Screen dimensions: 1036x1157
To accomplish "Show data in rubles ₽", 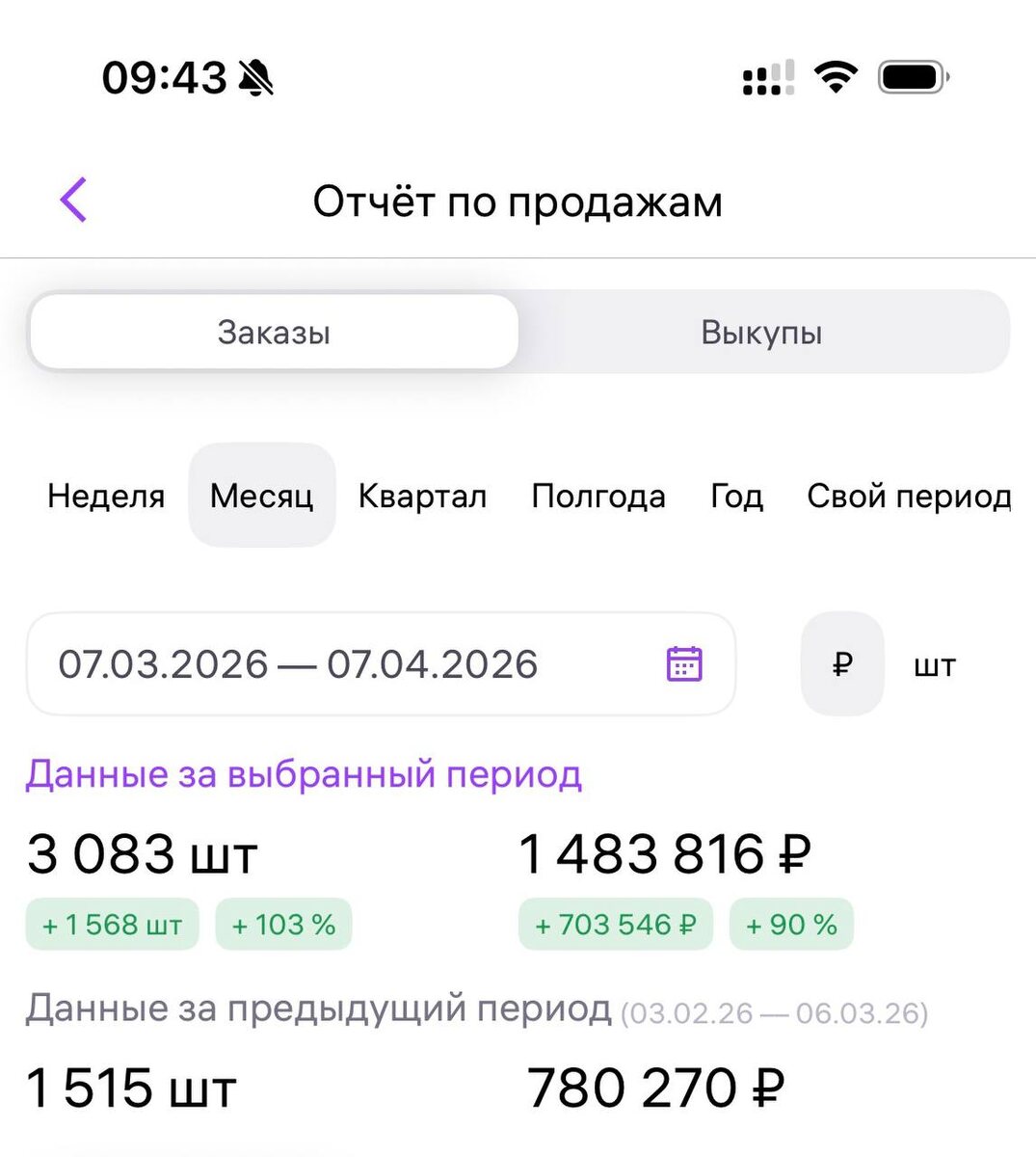I will [842, 664].
